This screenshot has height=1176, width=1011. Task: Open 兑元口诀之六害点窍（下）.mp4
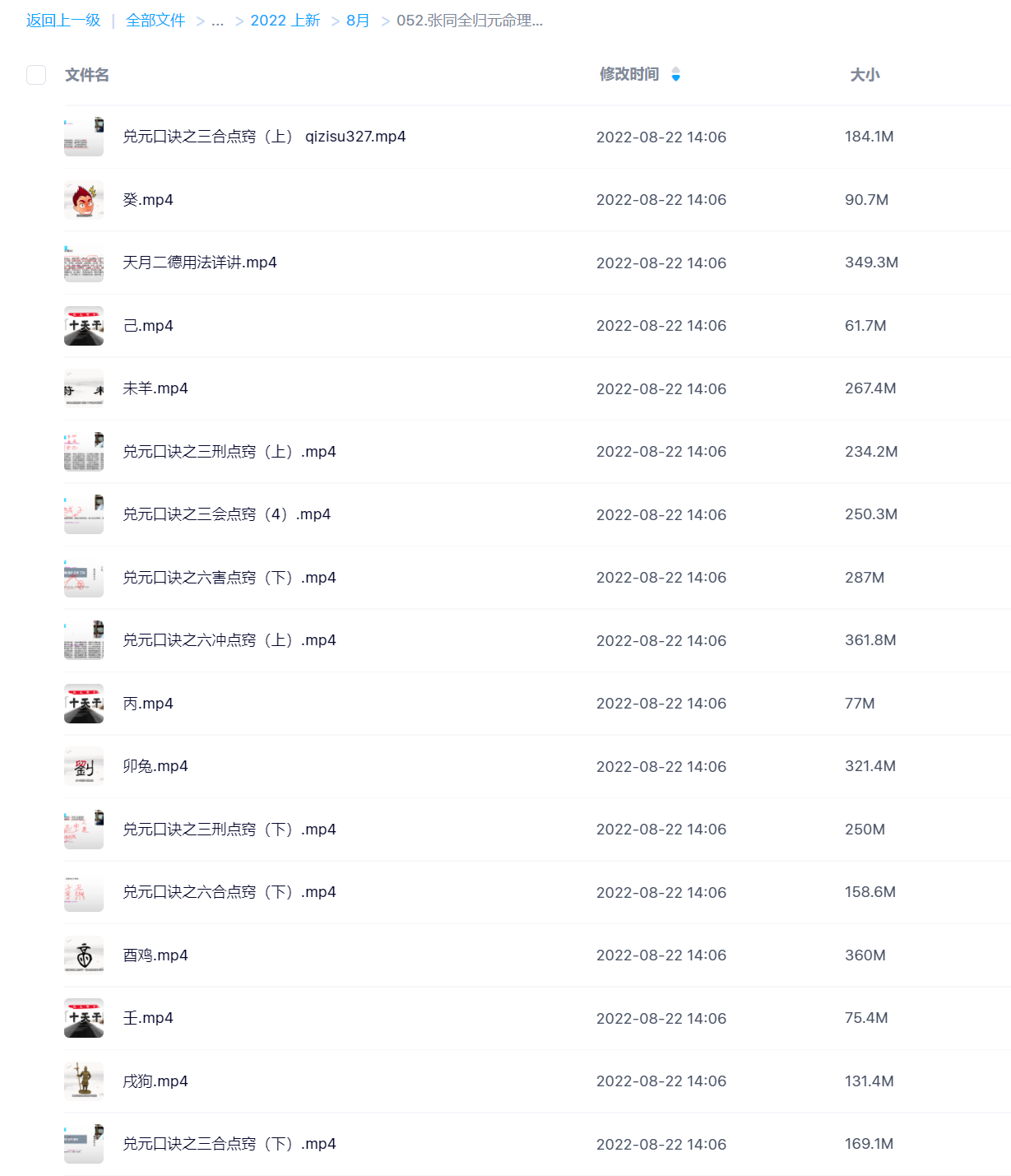tap(229, 578)
